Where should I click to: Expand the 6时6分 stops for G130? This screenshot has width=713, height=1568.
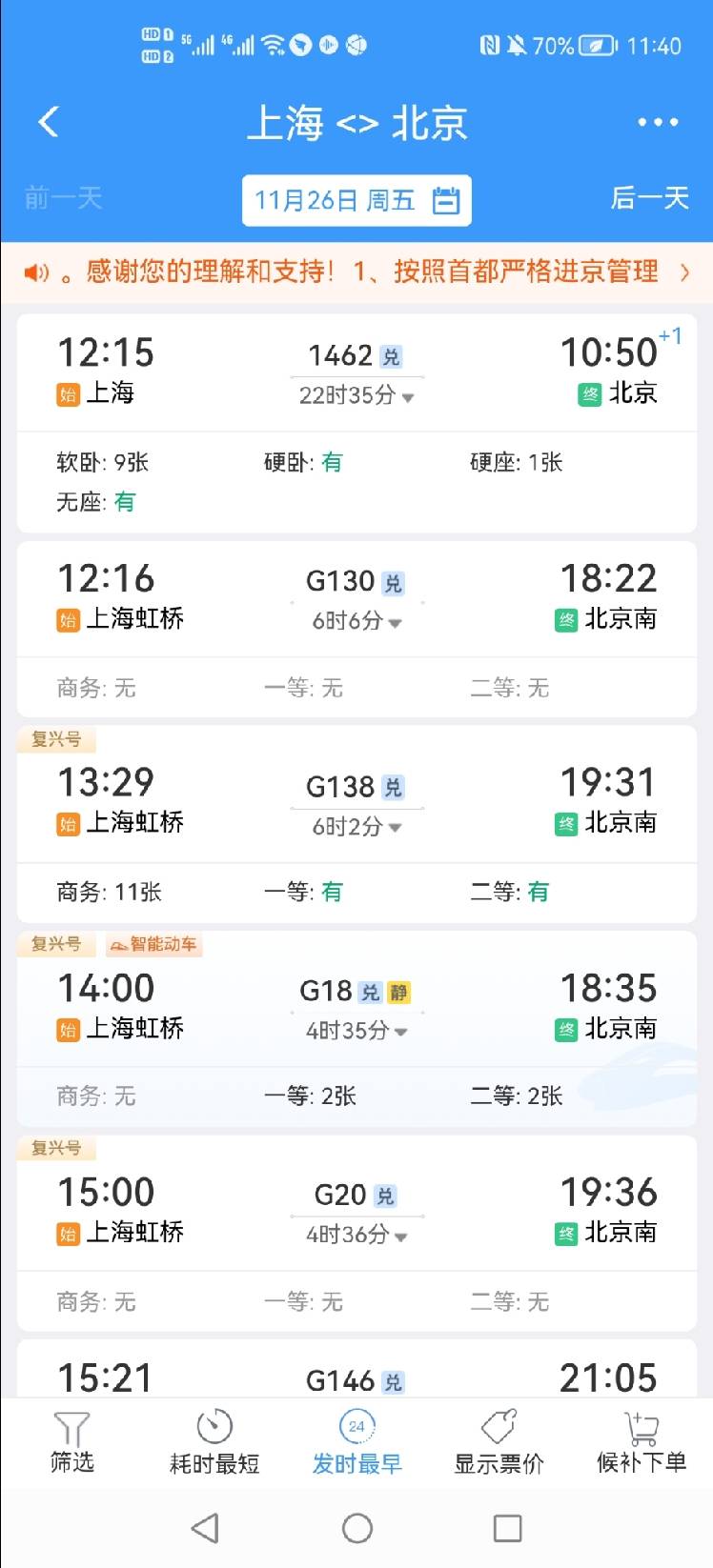(x=356, y=621)
